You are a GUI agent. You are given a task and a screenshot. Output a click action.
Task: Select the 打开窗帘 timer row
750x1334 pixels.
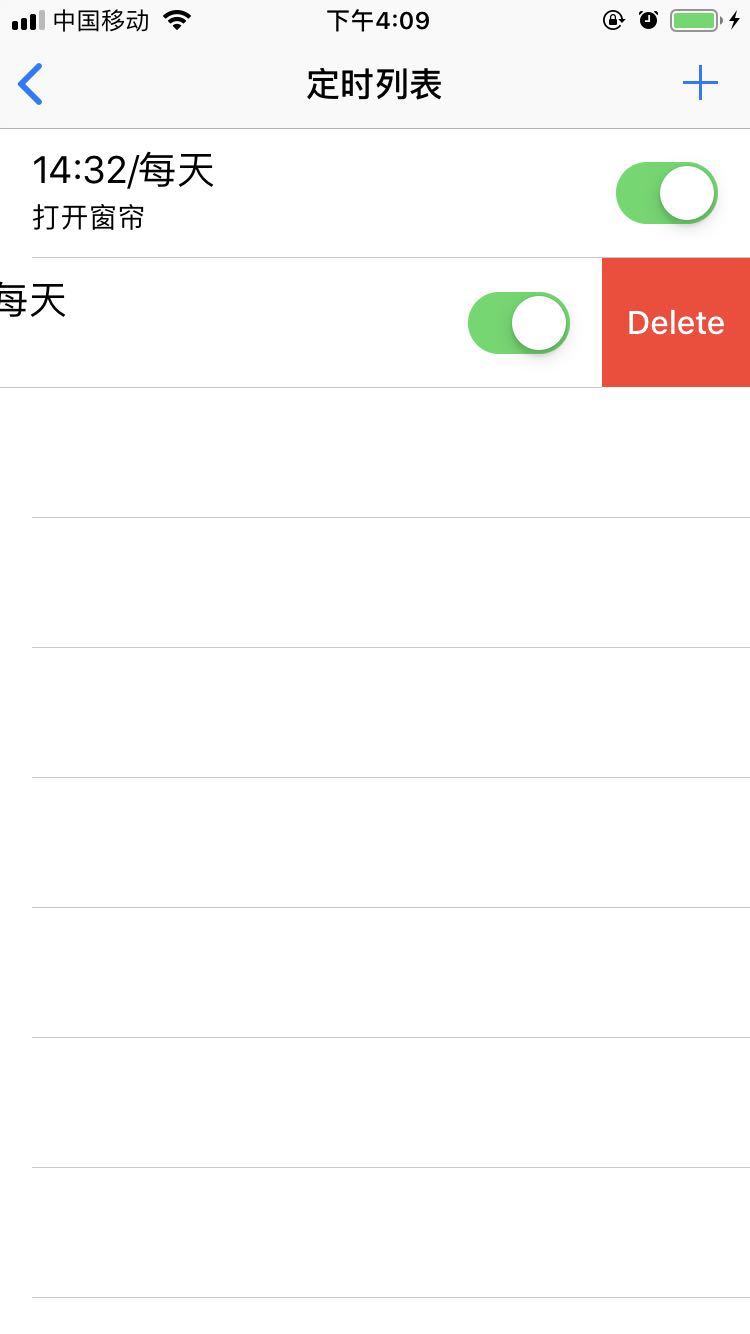(300, 192)
